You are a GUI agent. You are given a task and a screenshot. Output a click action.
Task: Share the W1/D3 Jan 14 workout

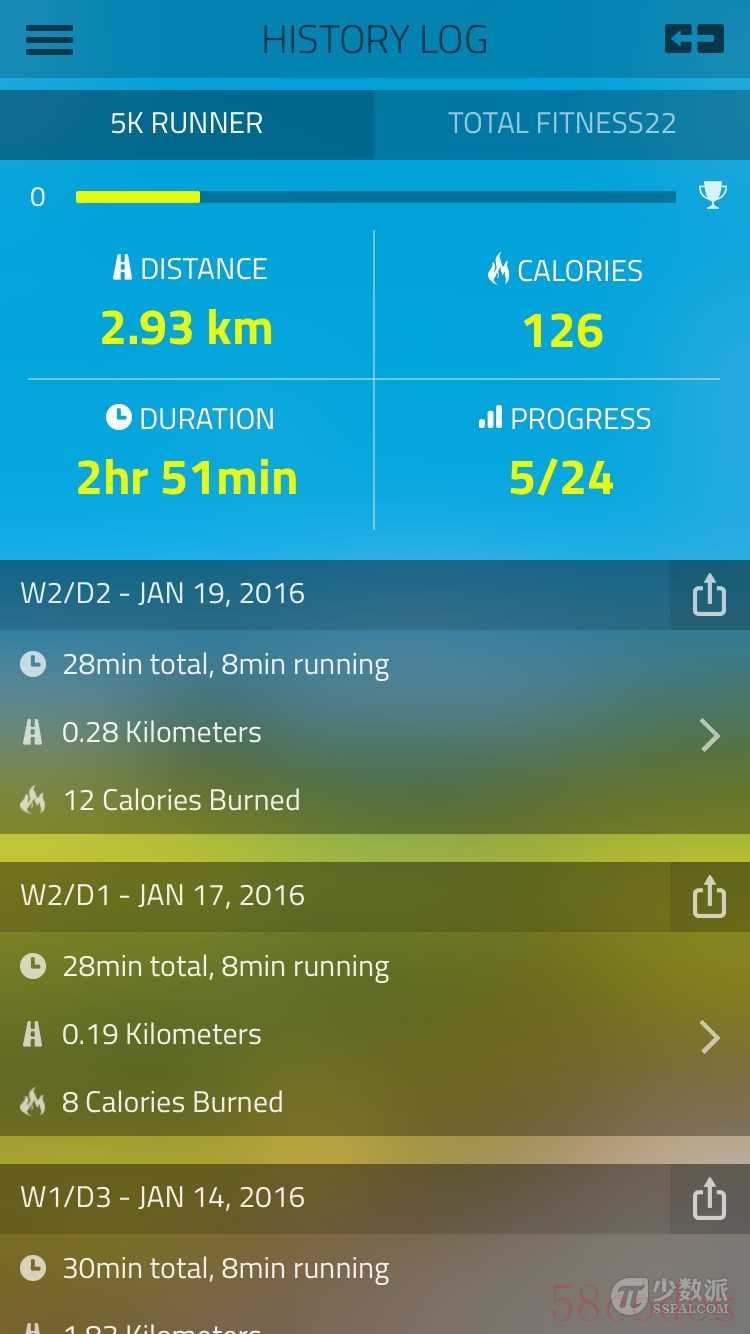tap(709, 1199)
